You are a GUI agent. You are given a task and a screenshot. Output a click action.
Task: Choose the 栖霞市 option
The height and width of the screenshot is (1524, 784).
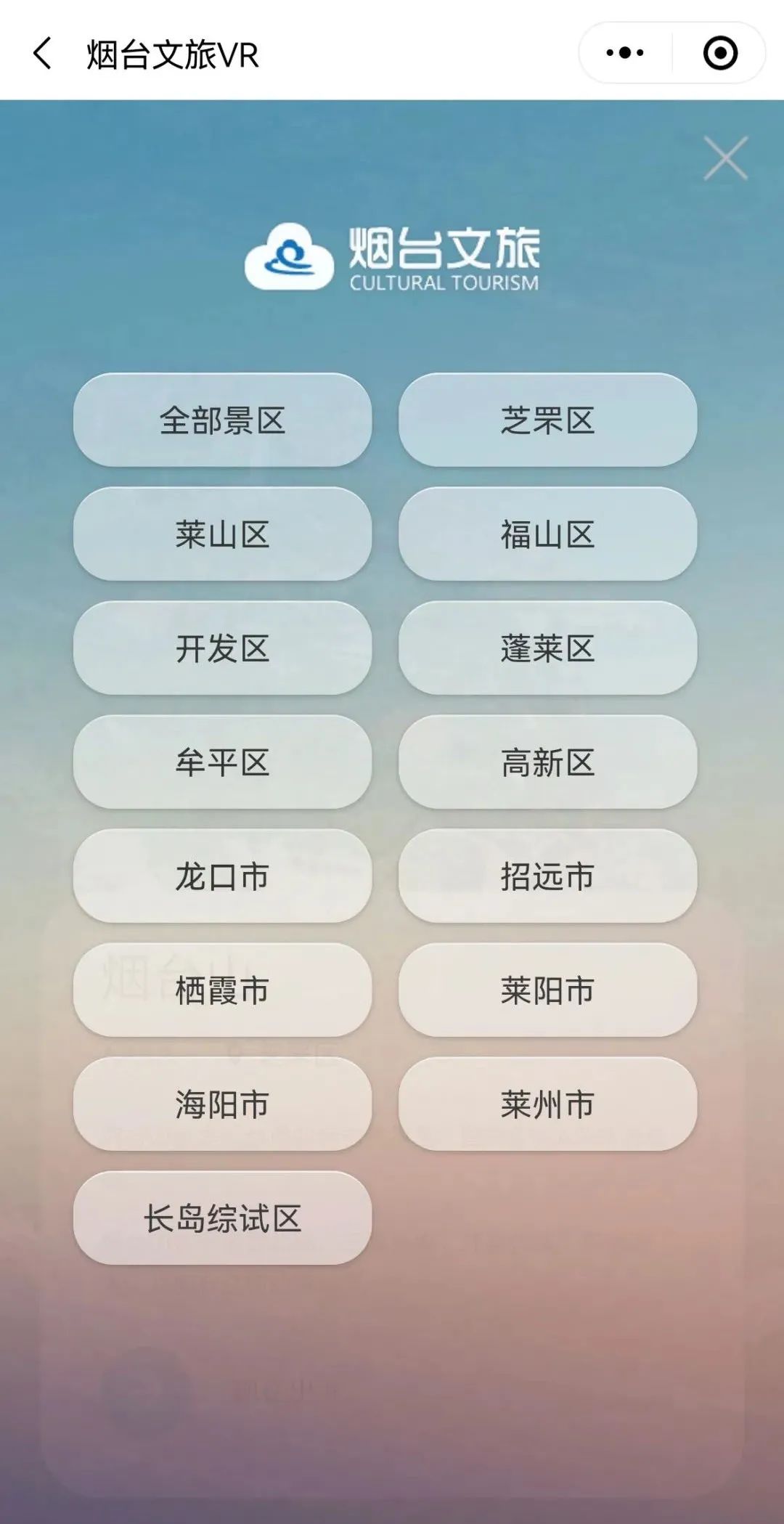[222, 990]
